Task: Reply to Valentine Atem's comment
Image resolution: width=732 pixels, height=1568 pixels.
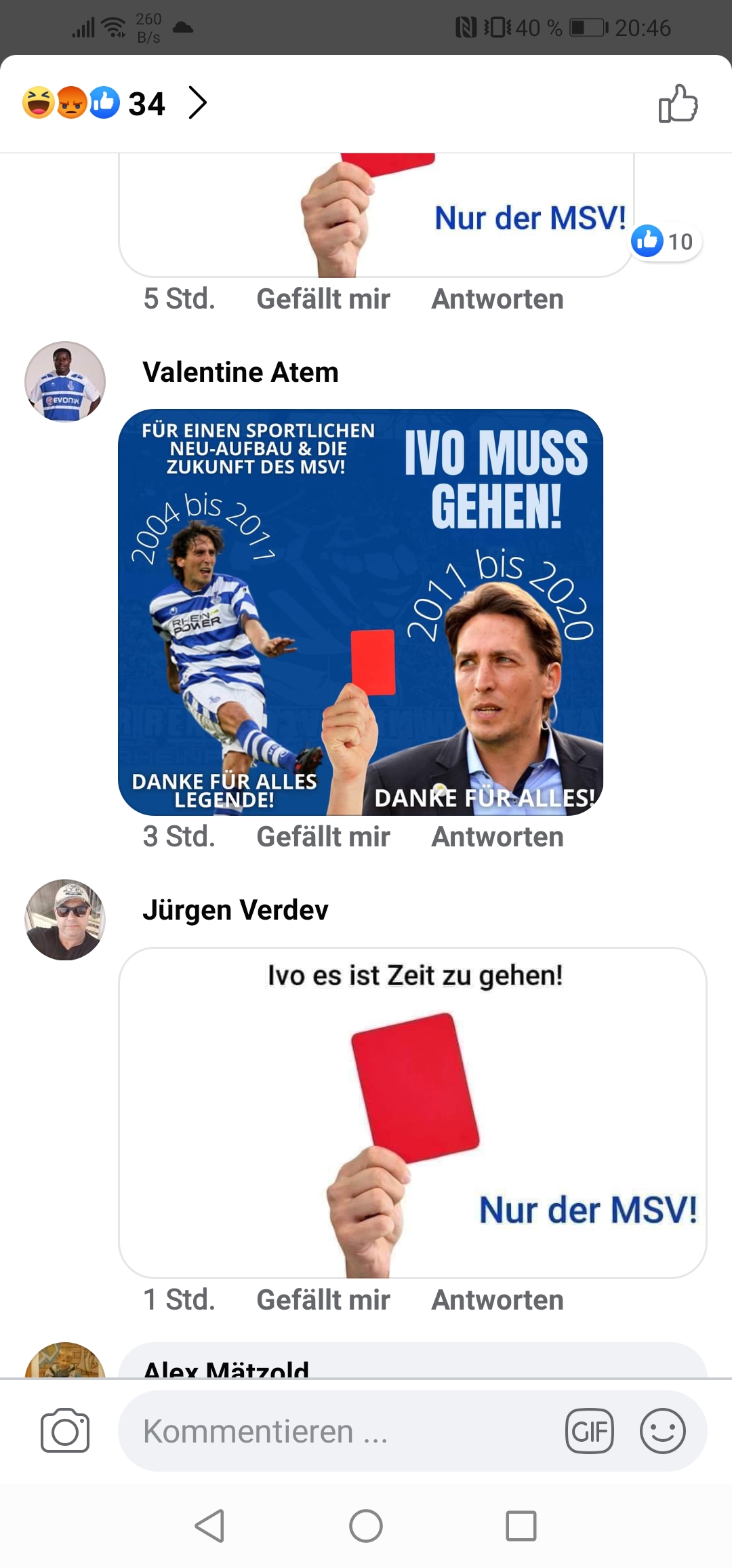Action: tap(497, 836)
